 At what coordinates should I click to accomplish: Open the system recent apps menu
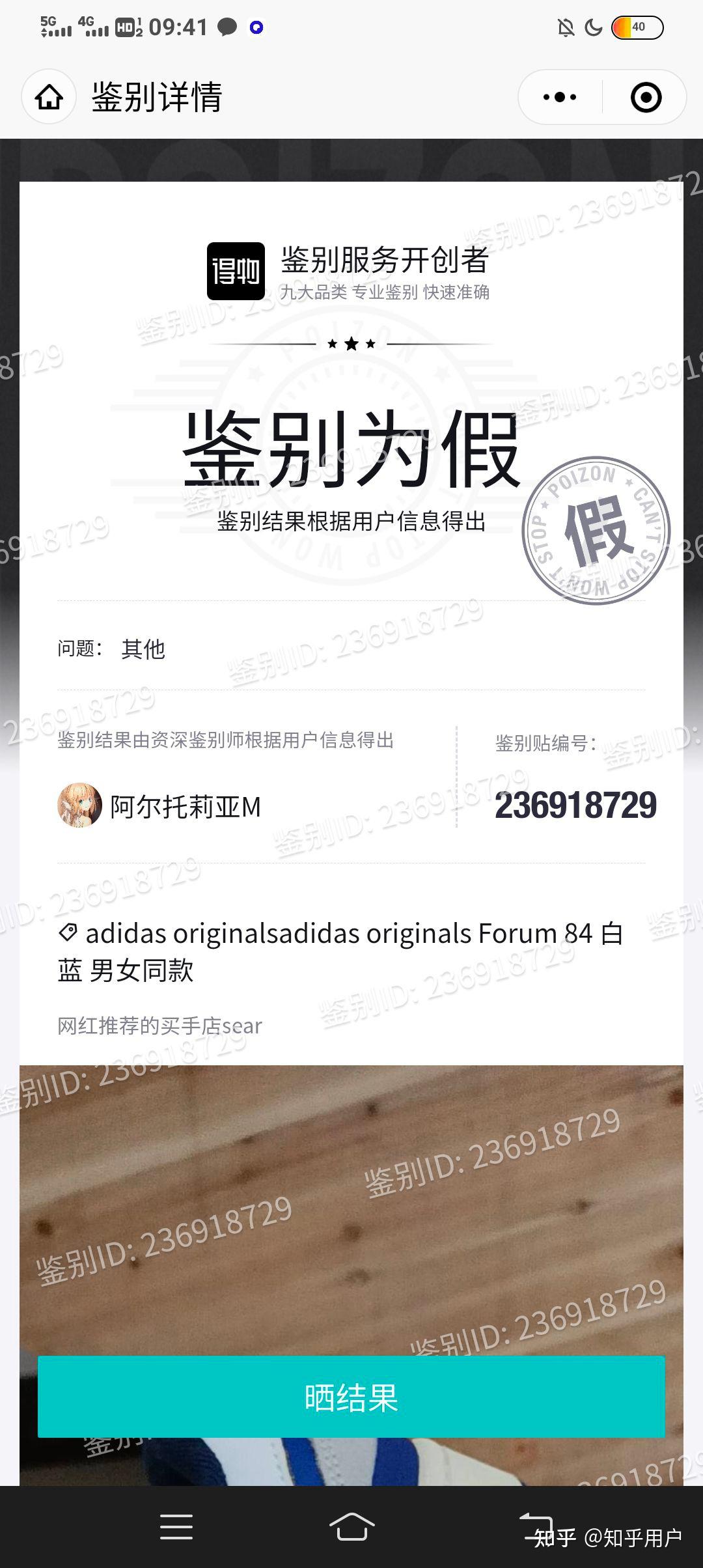(176, 1526)
